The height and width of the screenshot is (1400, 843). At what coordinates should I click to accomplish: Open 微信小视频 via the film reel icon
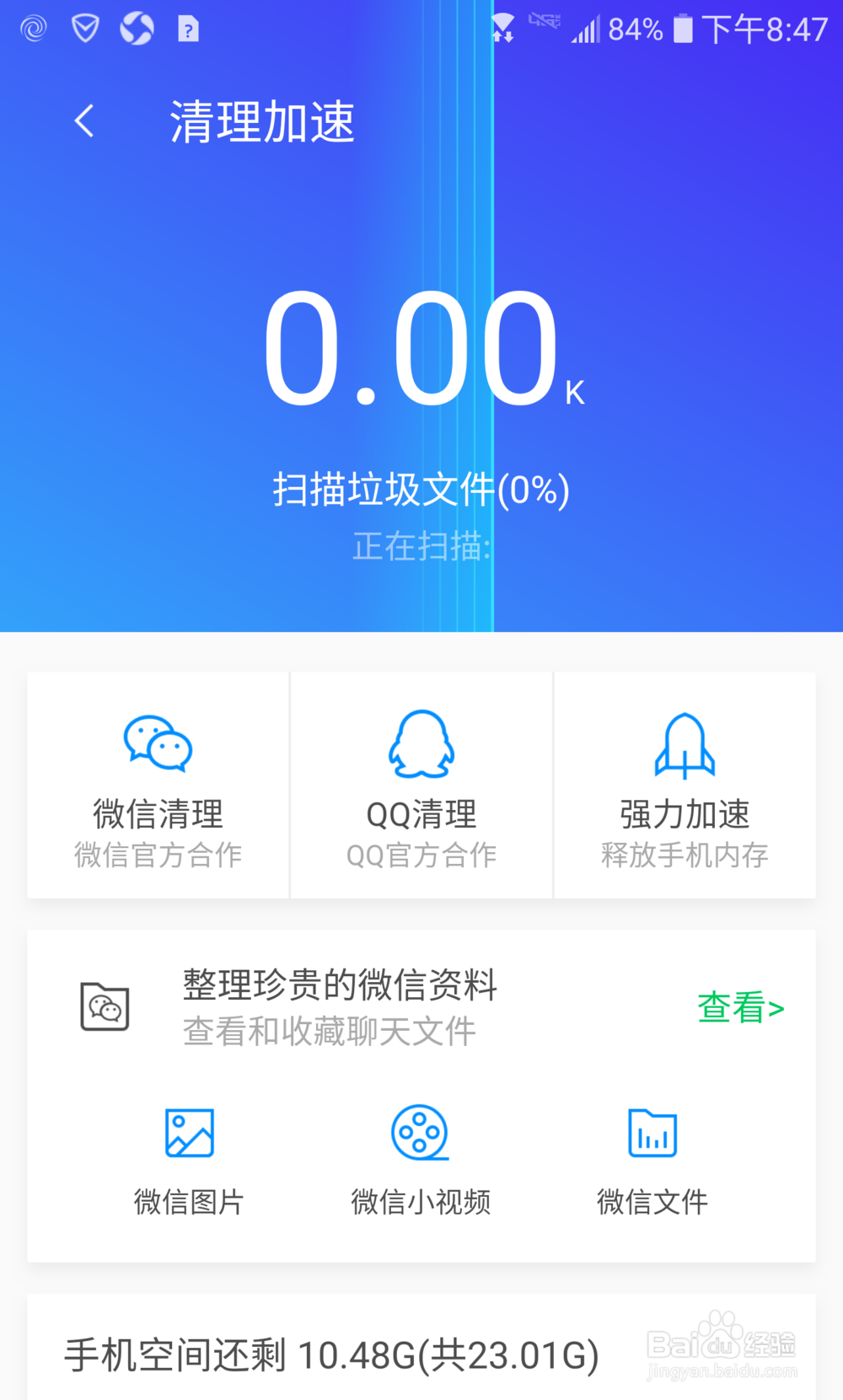(x=419, y=1132)
